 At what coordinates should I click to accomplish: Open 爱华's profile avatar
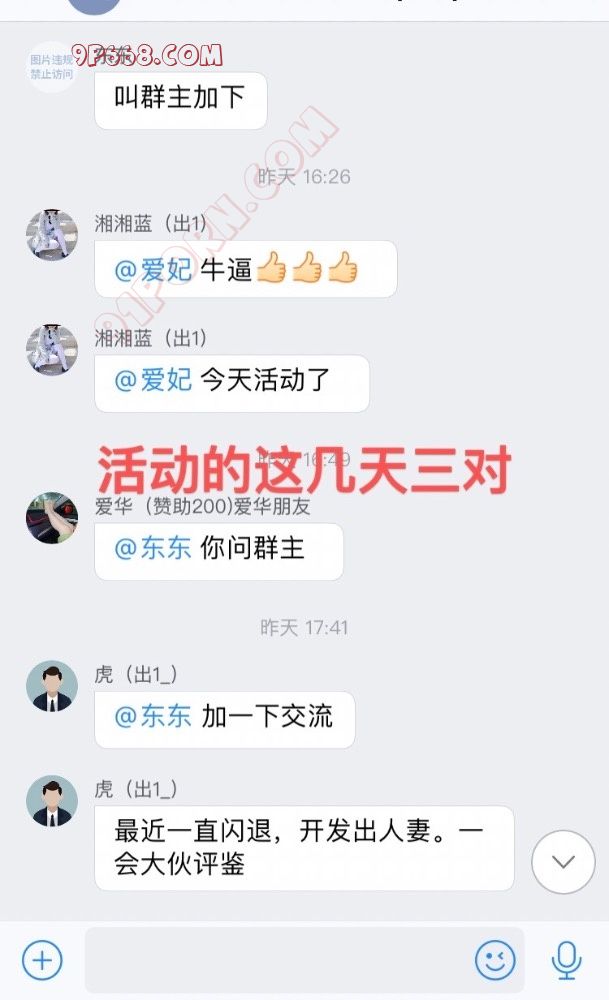[52, 517]
